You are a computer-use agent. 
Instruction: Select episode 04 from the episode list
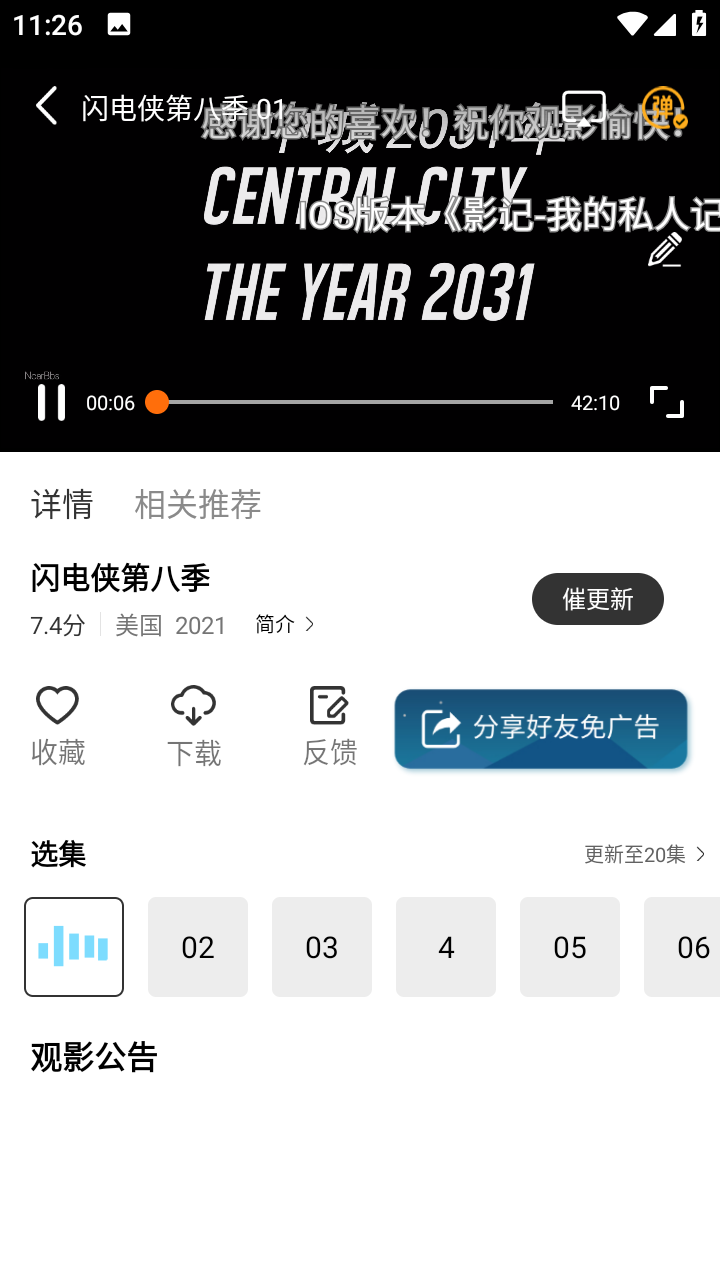[446, 946]
